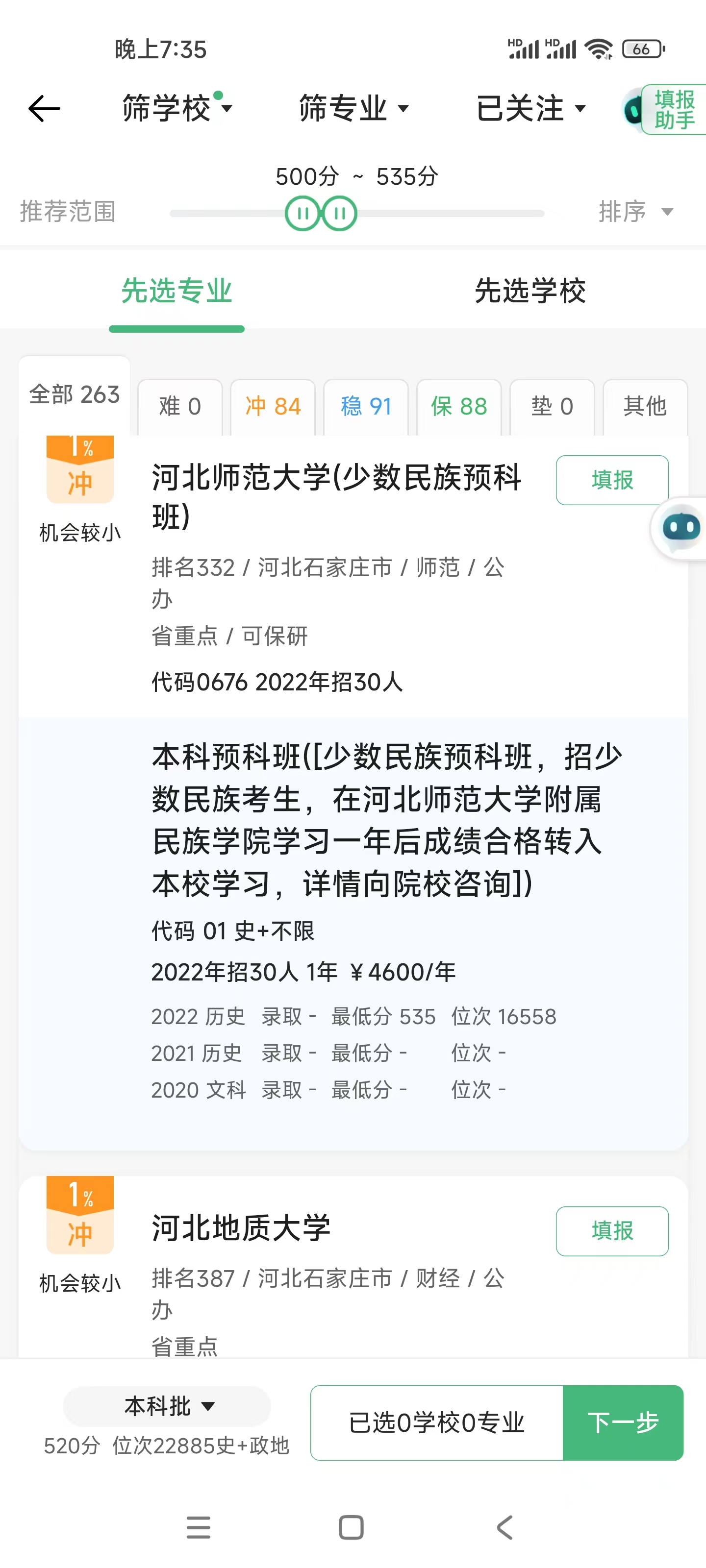Switch to the 先选学校 tab
Screen dimensions: 706x1568
[x=529, y=291]
